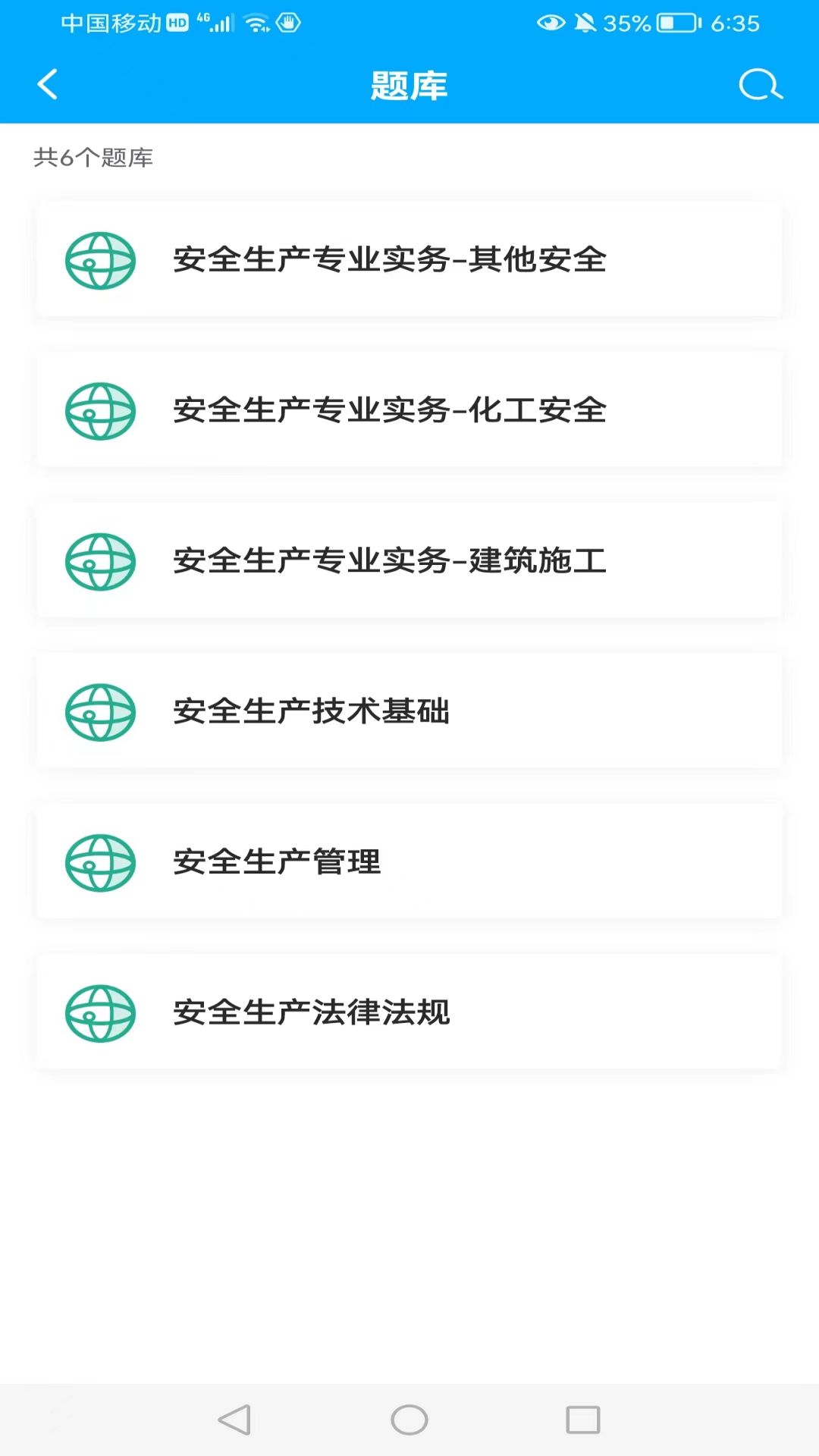Go back using the top-left arrow

(47, 84)
